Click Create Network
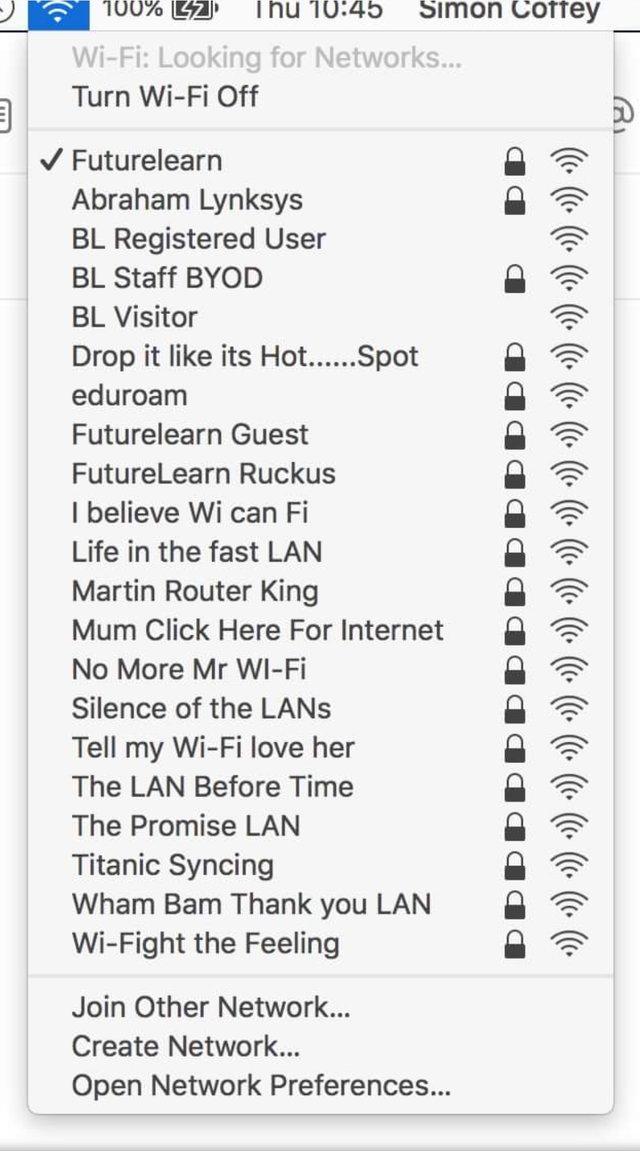The height and width of the screenshot is (1151, 640). click(x=320, y=1046)
